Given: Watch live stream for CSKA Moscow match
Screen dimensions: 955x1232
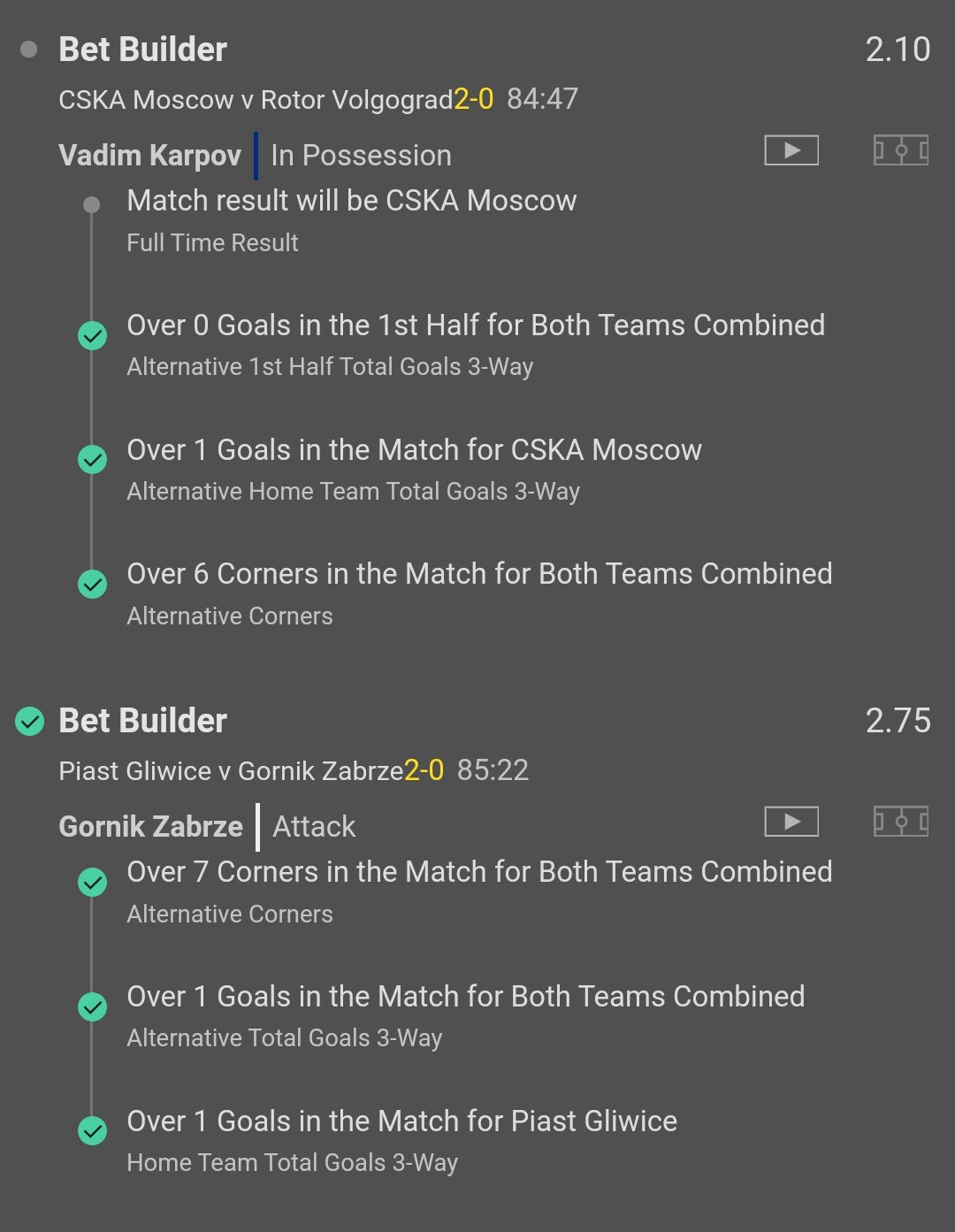Looking at the screenshot, I should tap(791, 150).
